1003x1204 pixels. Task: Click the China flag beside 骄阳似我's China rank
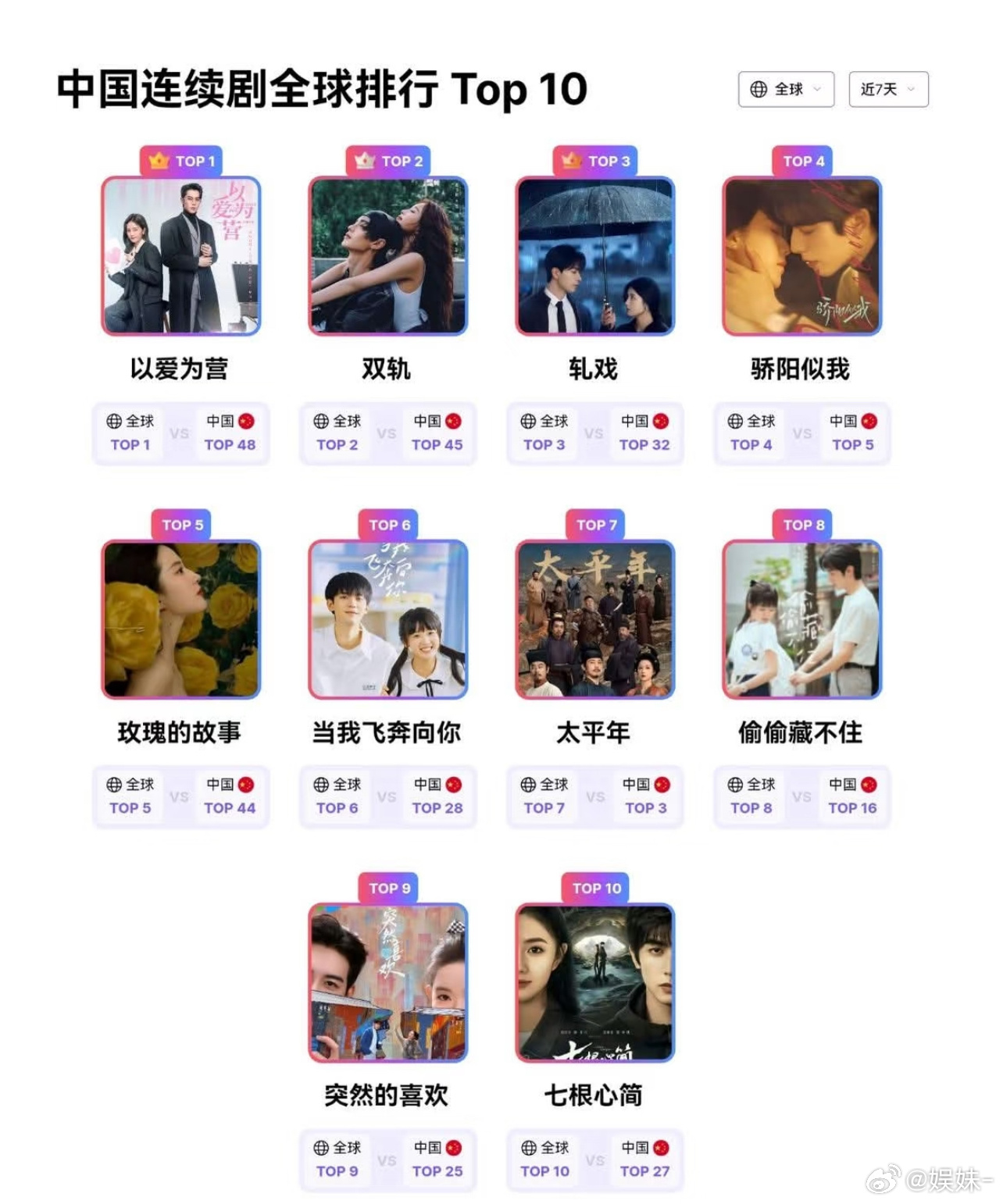tap(871, 421)
